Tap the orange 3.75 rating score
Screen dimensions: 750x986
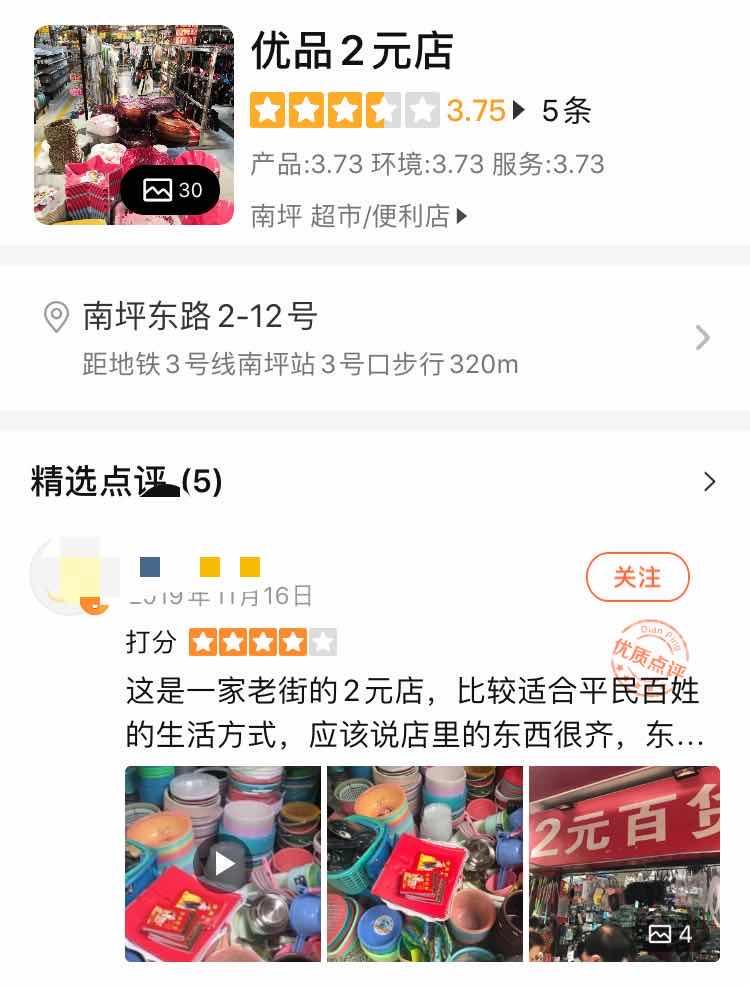pos(475,110)
